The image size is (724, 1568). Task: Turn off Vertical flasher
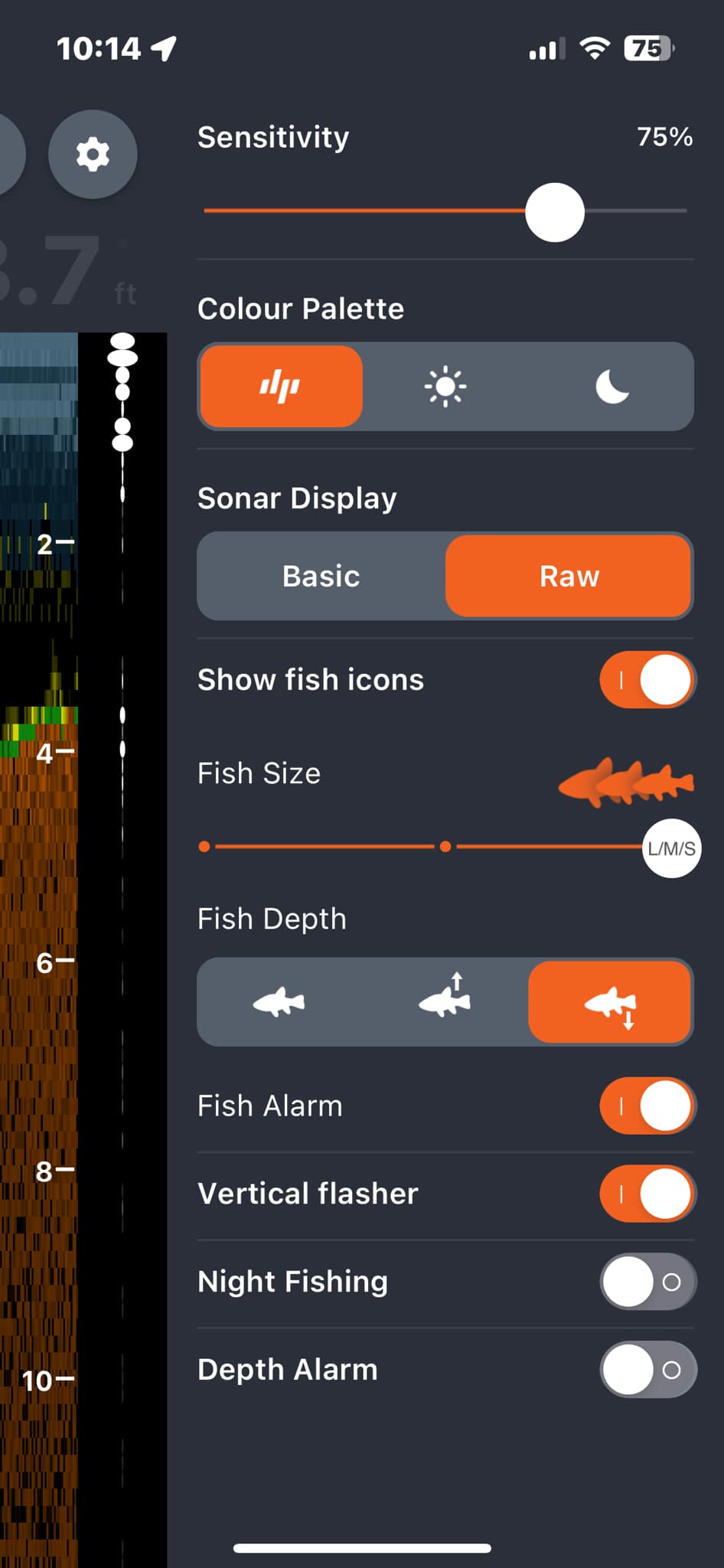[647, 1194]
